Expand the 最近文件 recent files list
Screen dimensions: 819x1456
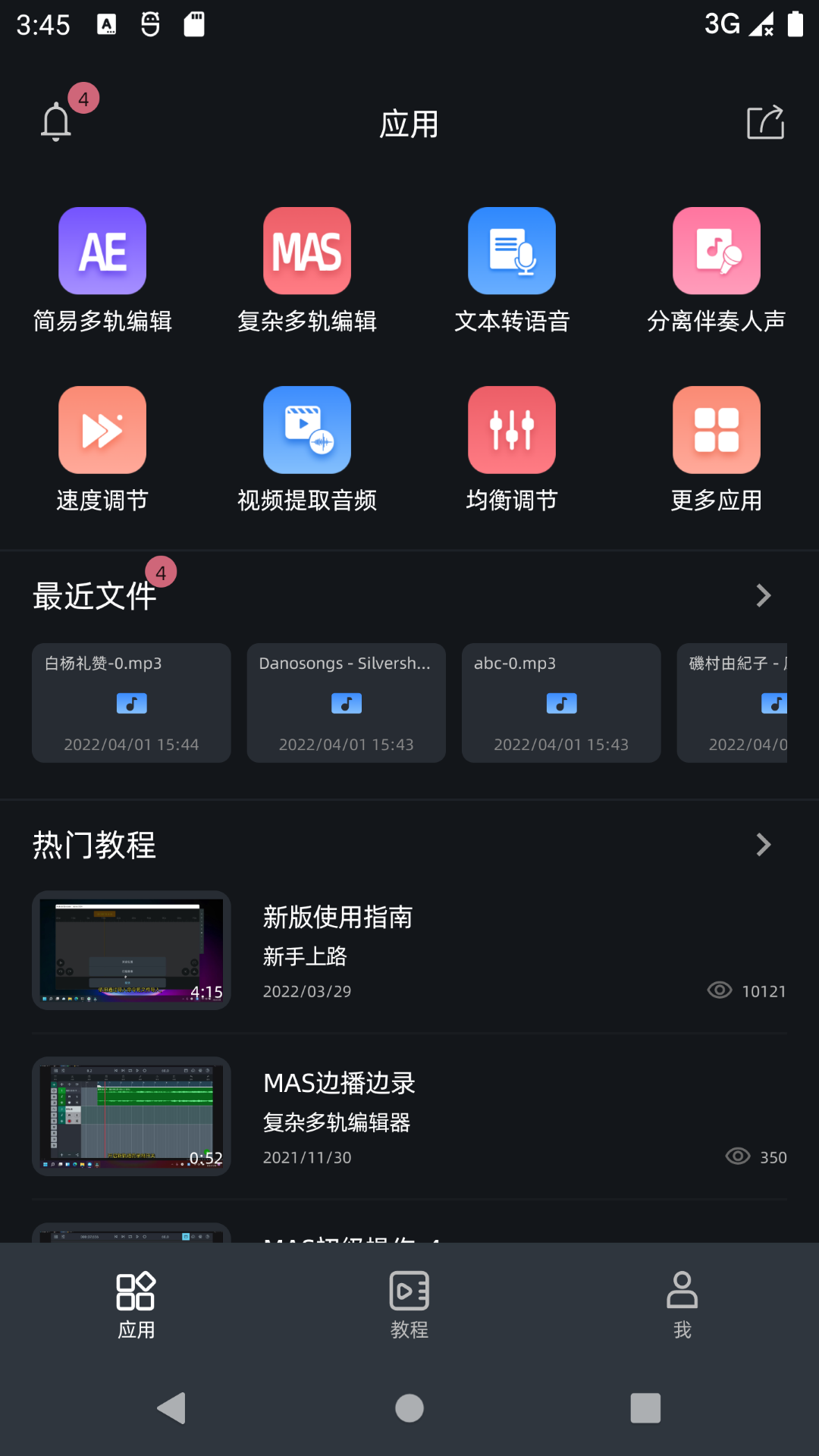click(764, 595)
